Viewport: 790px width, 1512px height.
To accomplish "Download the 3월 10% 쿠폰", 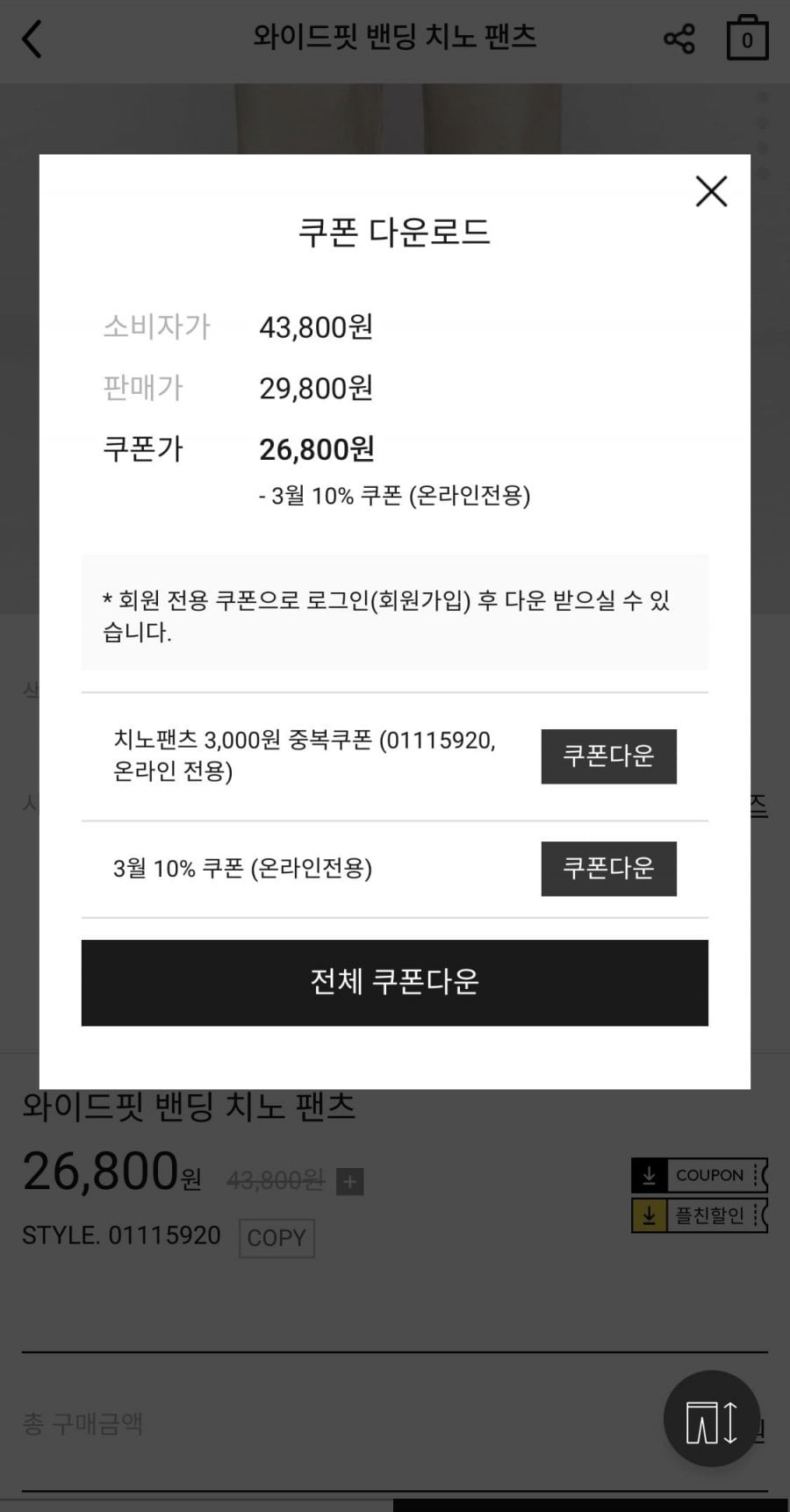I will point(608,869).
